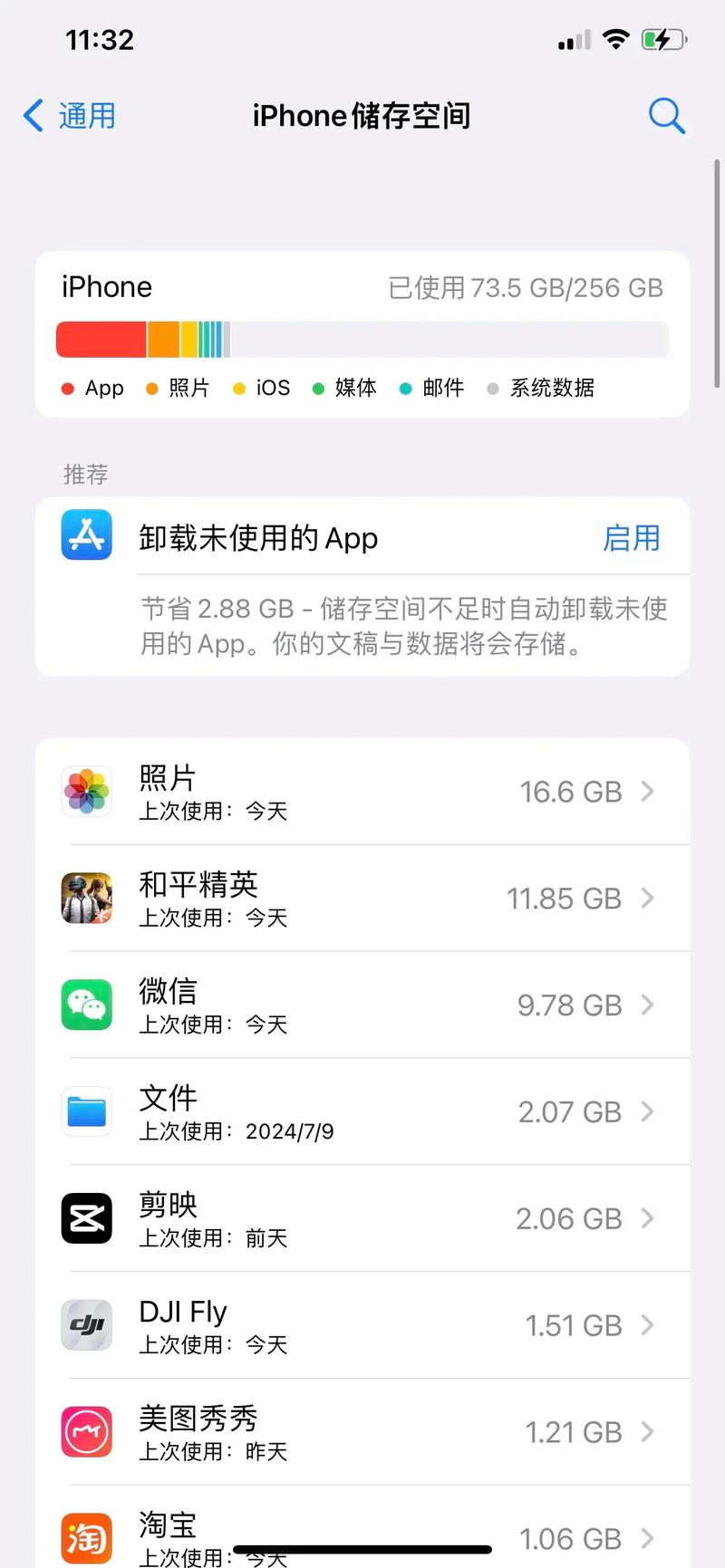Screen dimensions: 725x1568
Task: Open the DJI Fly app icon
Action: 86,1324
